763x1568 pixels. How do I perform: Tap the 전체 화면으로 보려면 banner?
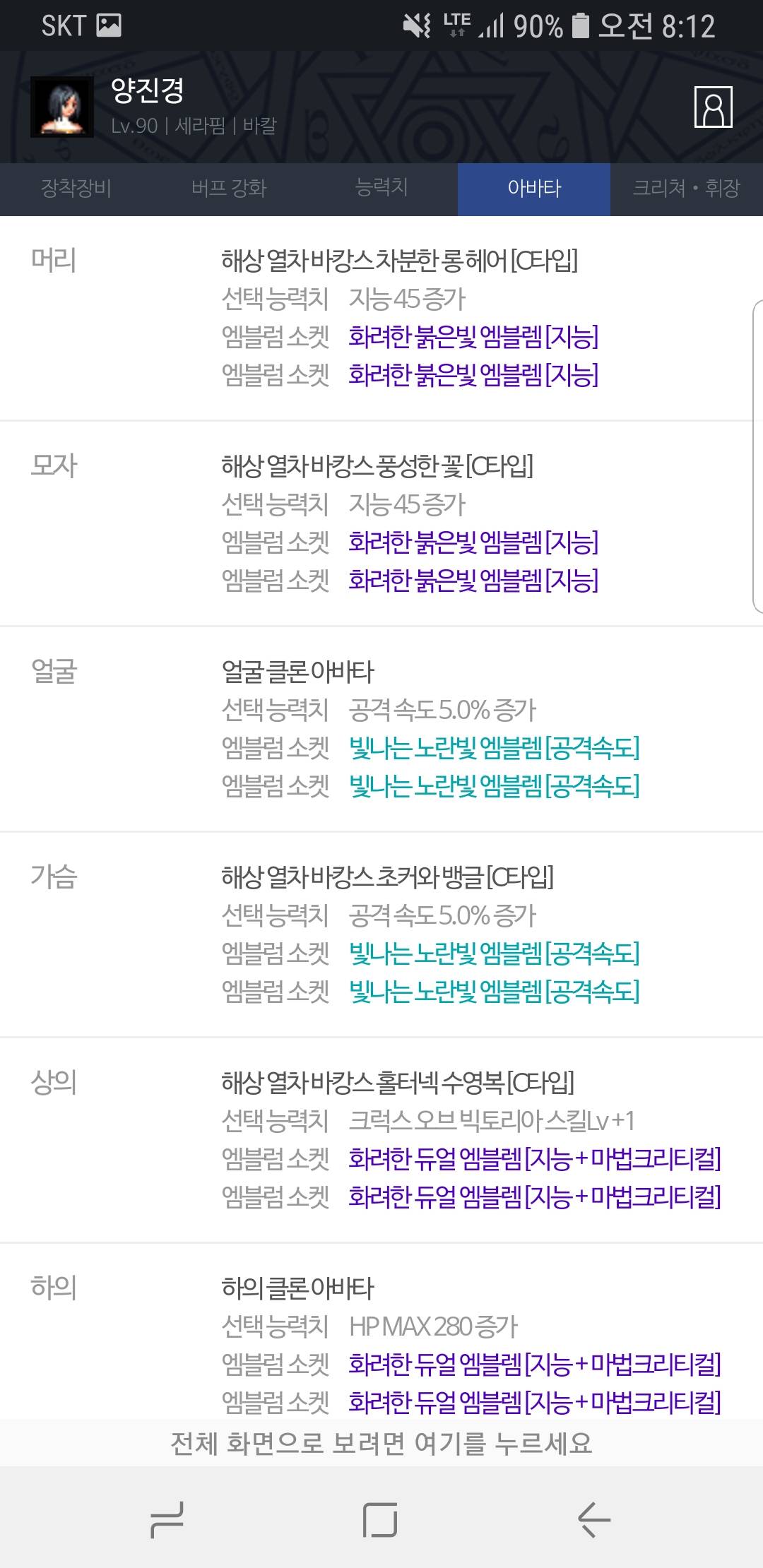pyautogui.click(x=381, y=1443)
